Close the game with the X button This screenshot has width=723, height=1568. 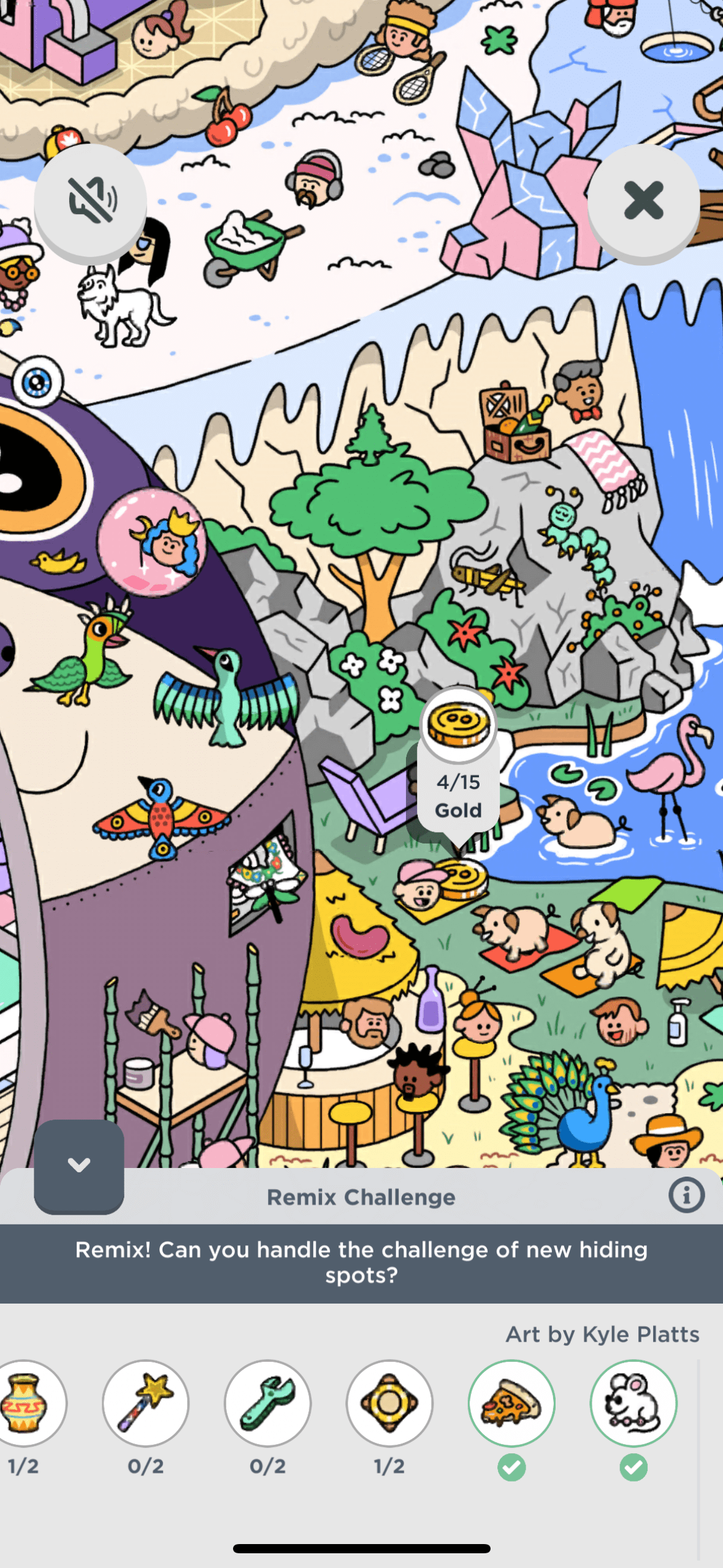click(643, 201)
